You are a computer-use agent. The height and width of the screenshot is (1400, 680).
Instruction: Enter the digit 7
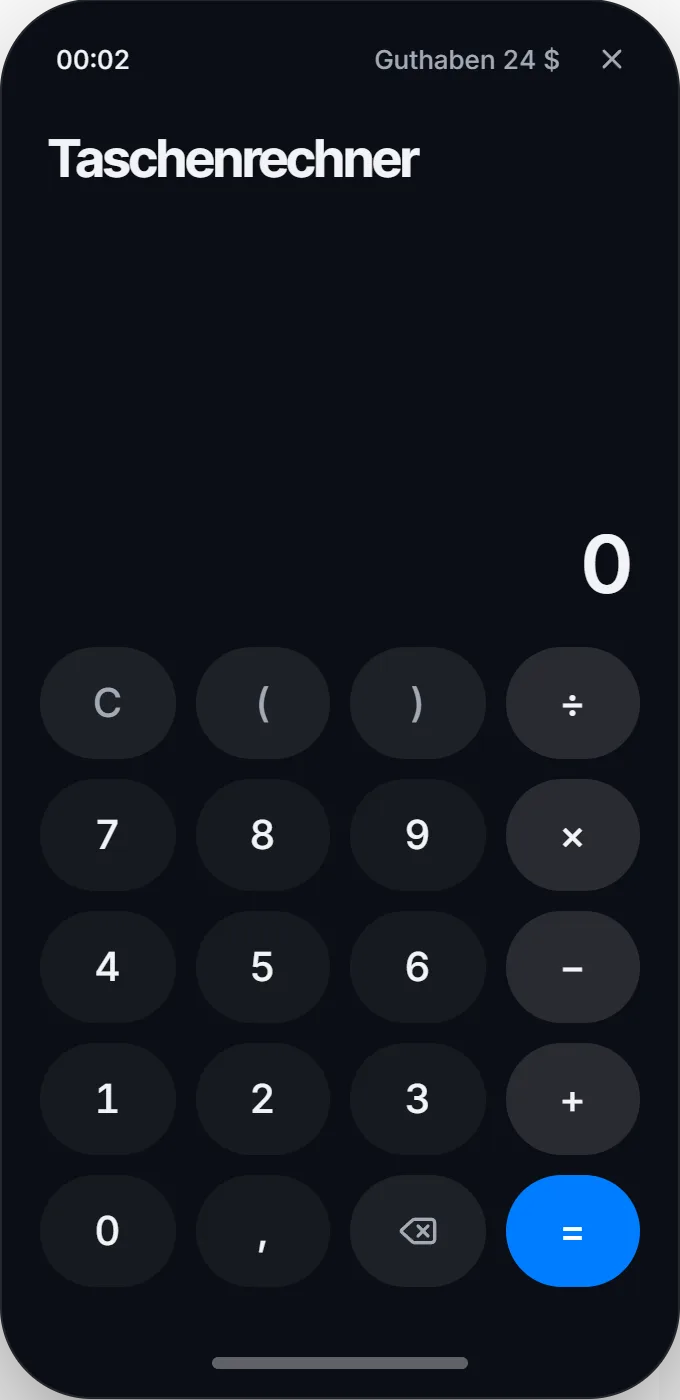tap(108, 835)
